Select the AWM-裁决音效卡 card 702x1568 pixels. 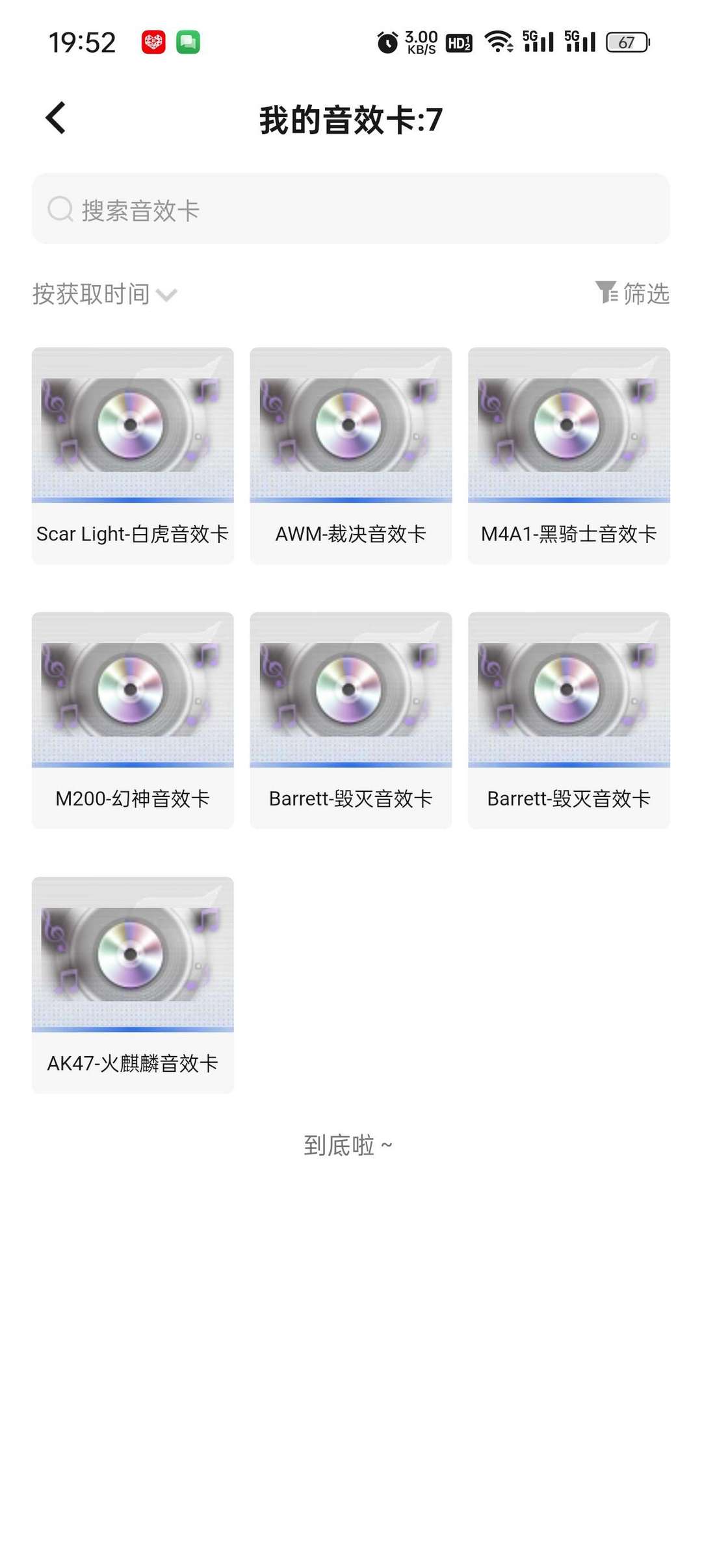tap(351, 455)
